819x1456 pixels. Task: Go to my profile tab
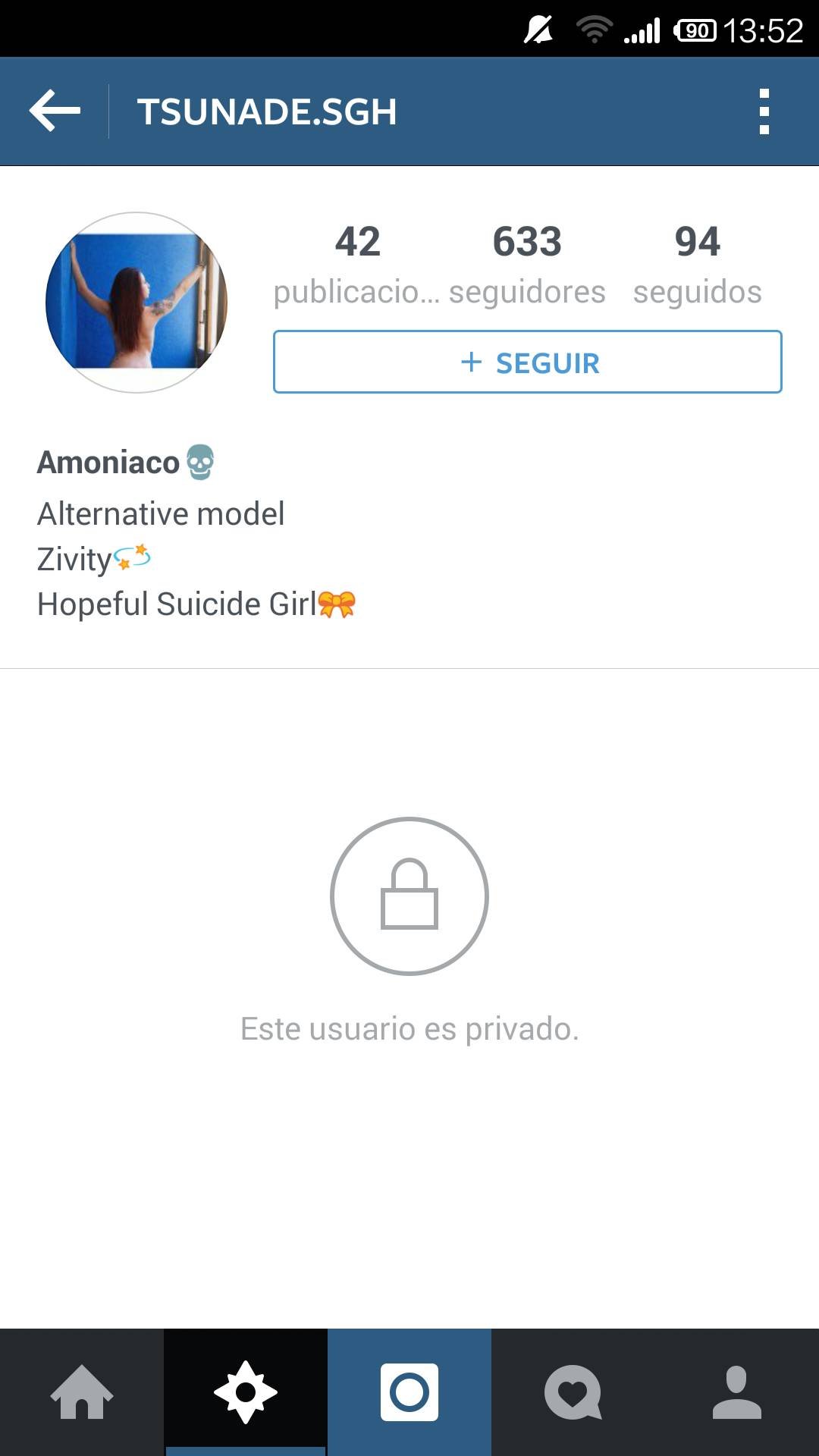[737, 1392]
